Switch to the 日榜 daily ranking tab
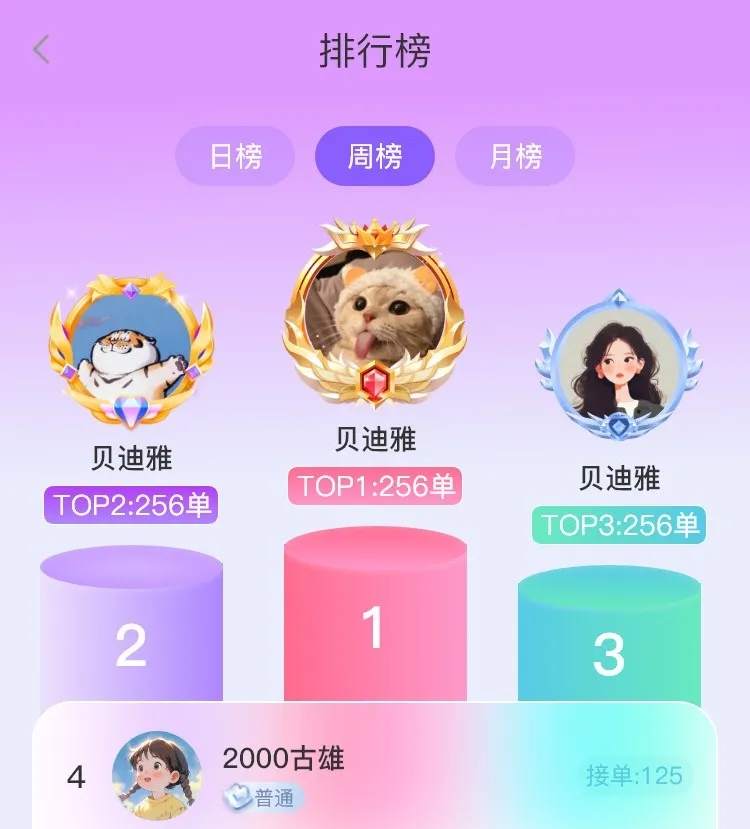 pyautogui.click(x=233, y=156)
